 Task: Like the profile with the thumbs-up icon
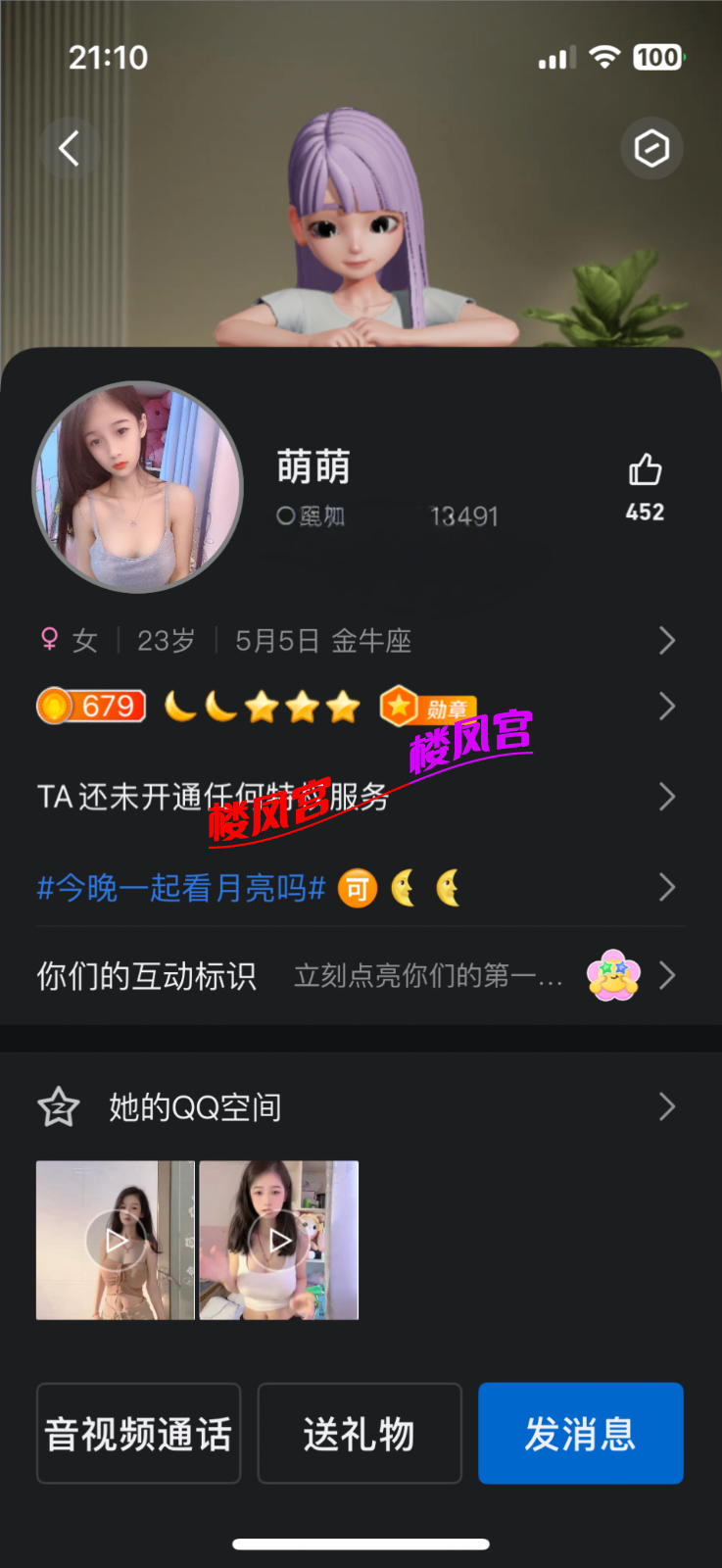645,471
